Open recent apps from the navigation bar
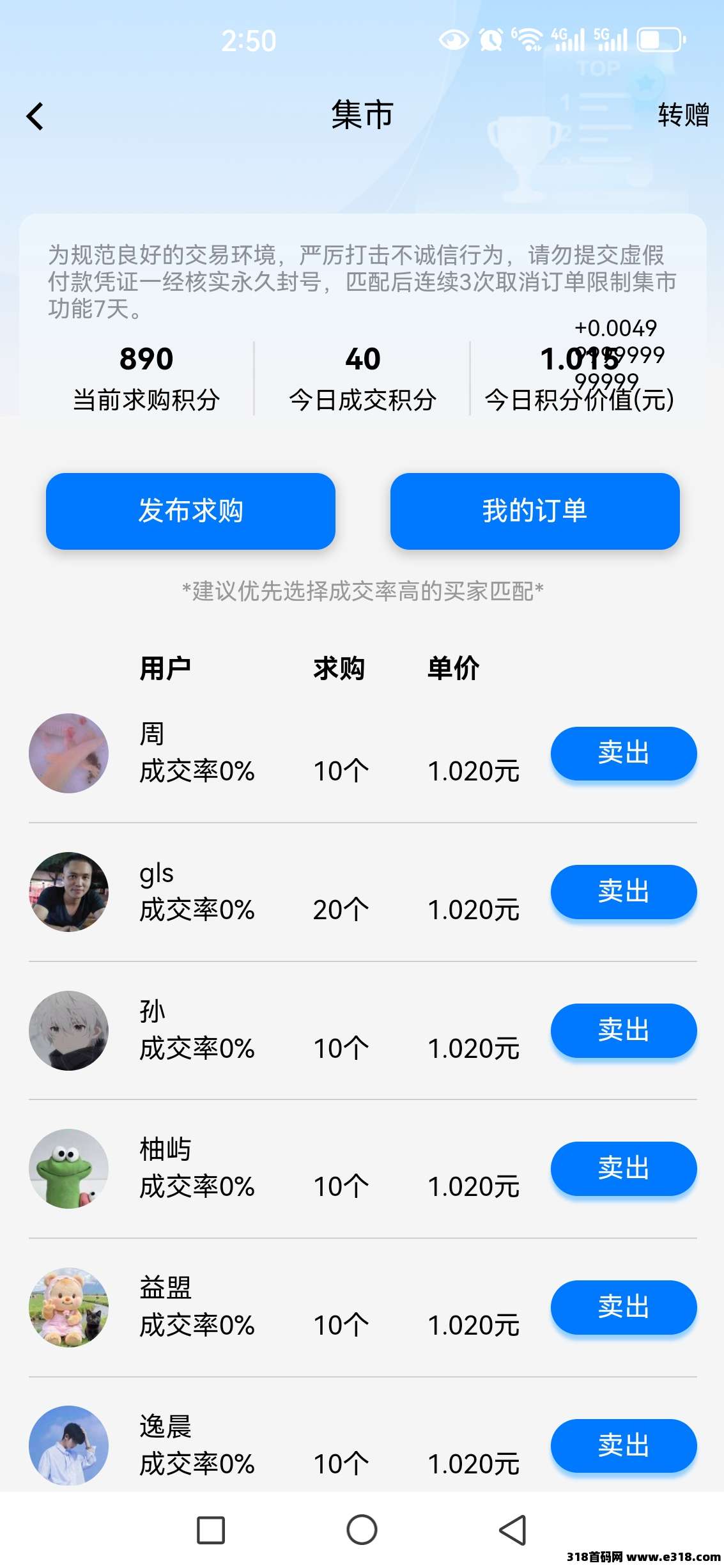Viewport: 724px width, 1568px height. click(x=211, y=1530)
